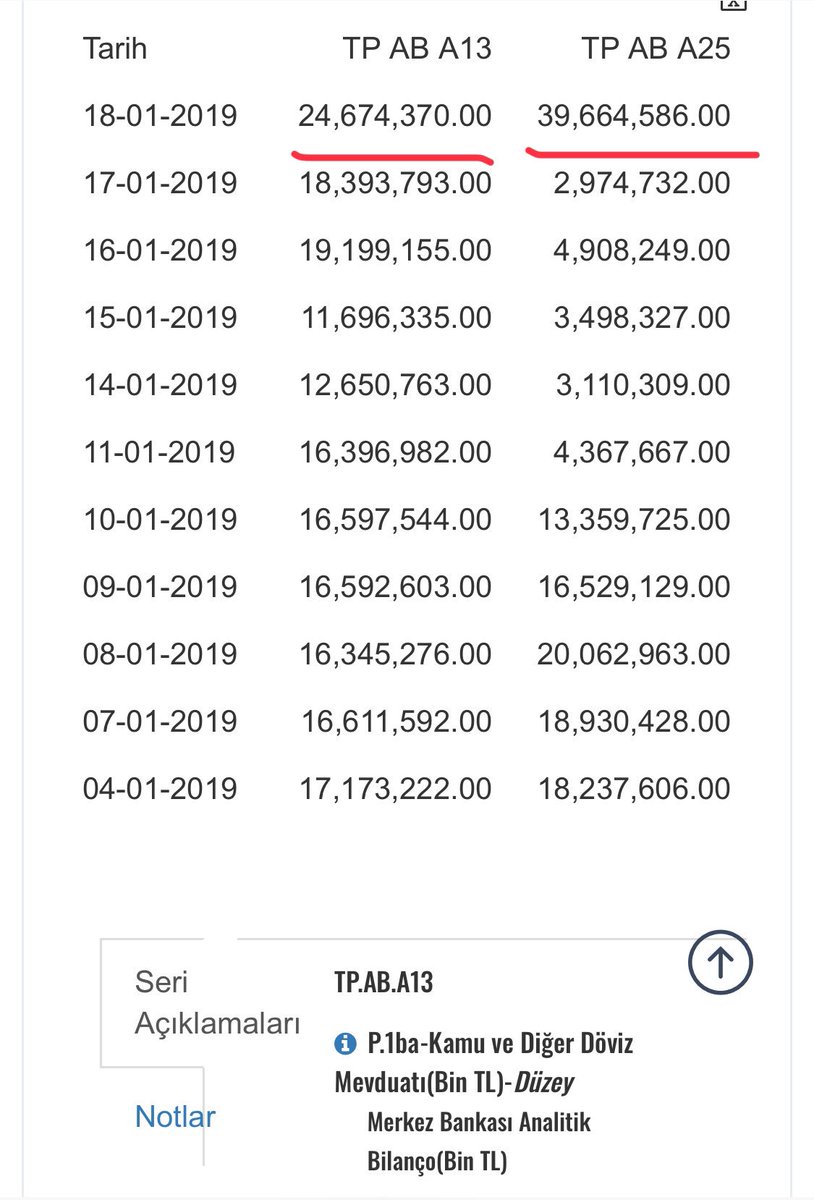814x1200 pixels.
Task: Open the Notlar tab
Action: tap(175, 1116)
